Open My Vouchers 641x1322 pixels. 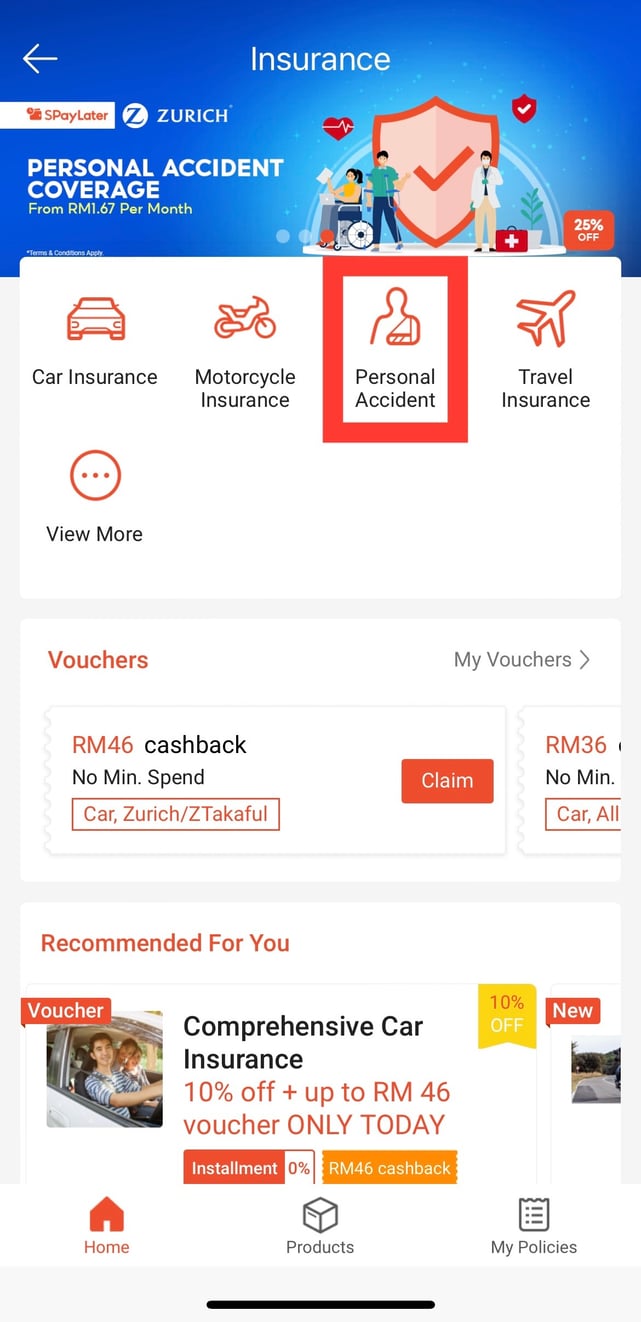[521, 659]
